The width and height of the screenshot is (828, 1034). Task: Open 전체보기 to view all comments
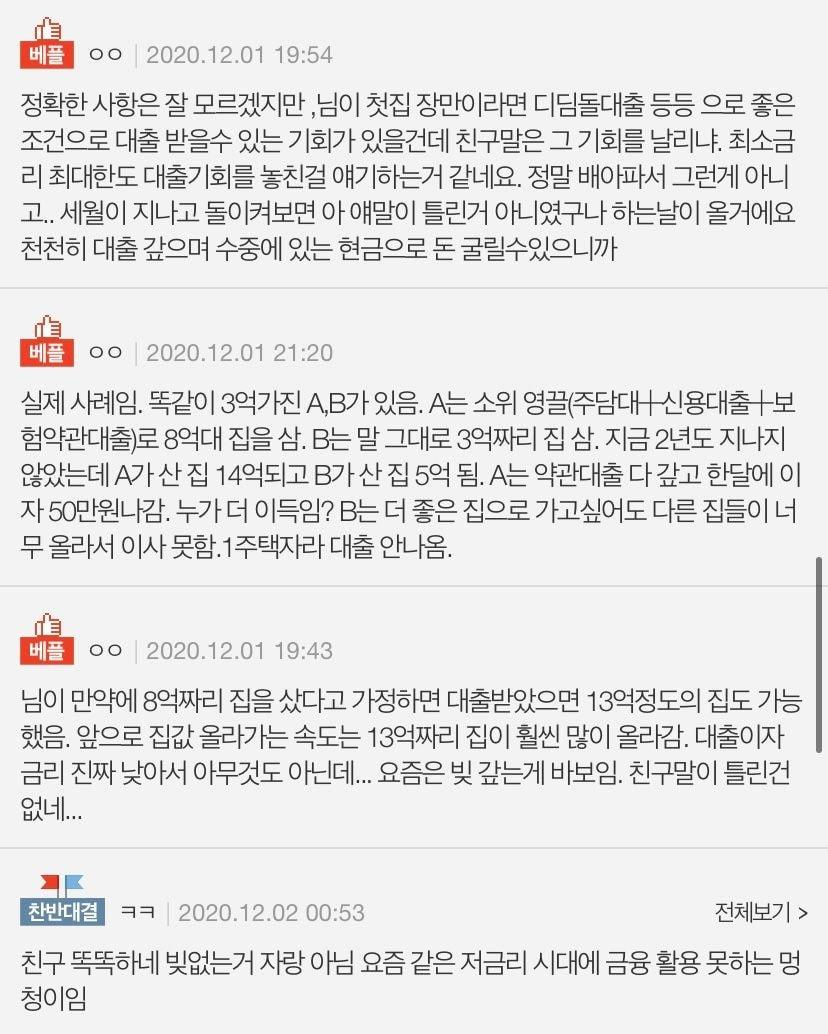pyautogui.click(x=761, y=912)
